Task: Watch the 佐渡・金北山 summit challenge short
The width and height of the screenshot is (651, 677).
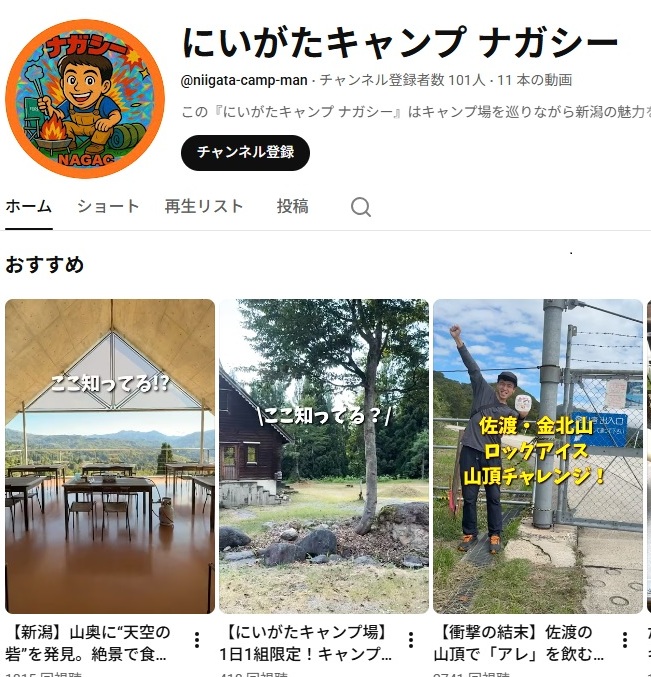Action: coord(538,456)
